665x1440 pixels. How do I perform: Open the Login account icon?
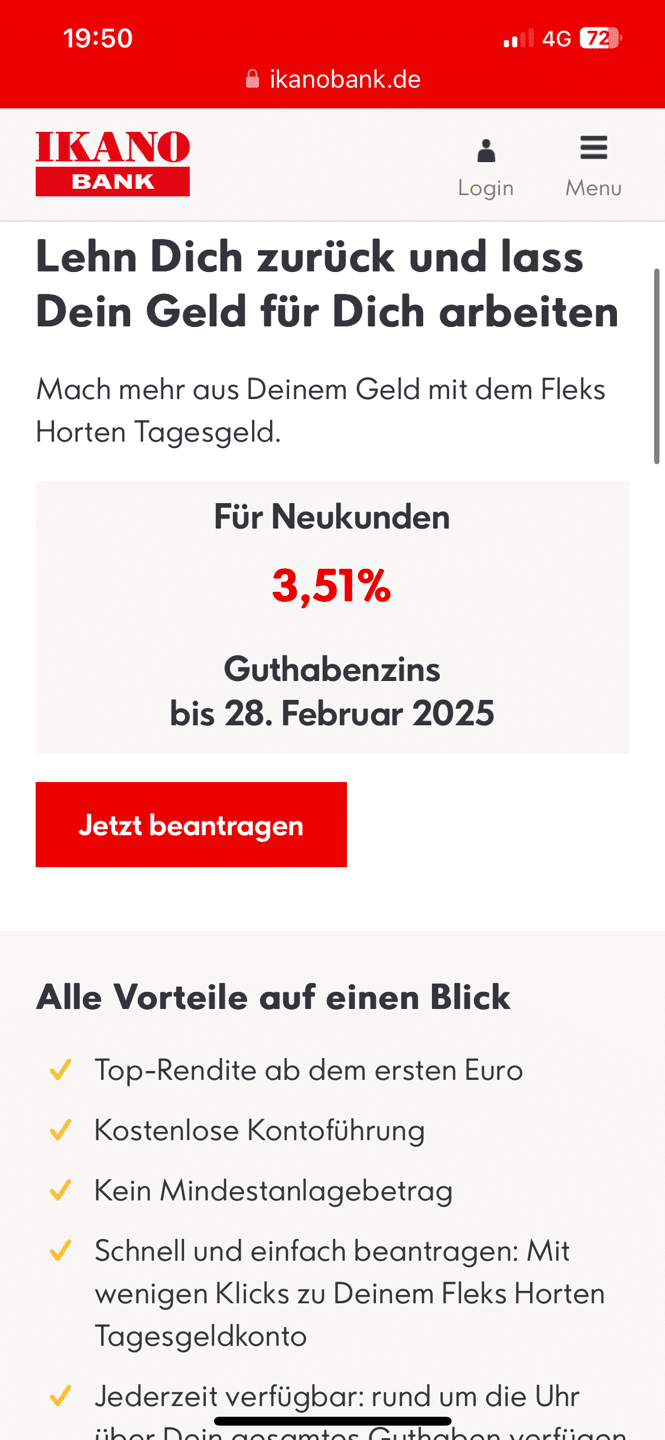point(486,168)
